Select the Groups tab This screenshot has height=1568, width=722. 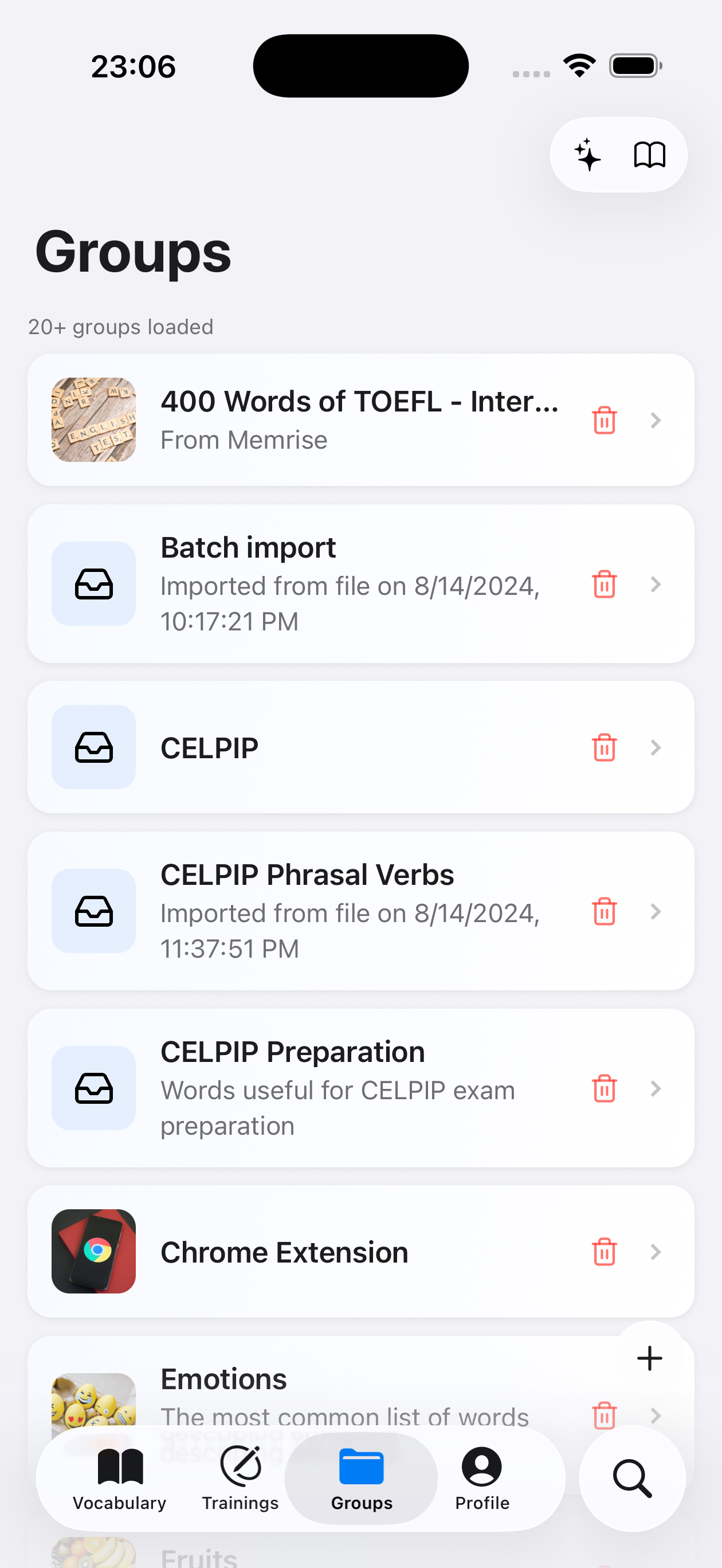[x=361, y=1479]
